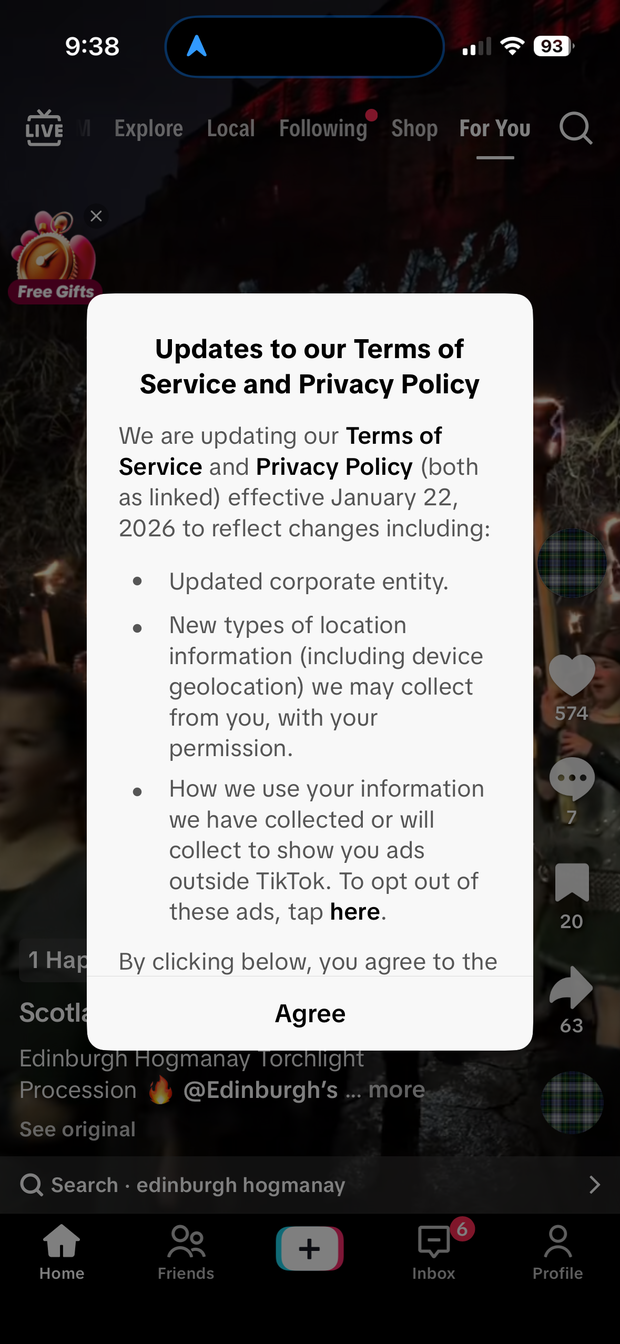
Task: Switch to the Shop tab
Action: [414, 128]
